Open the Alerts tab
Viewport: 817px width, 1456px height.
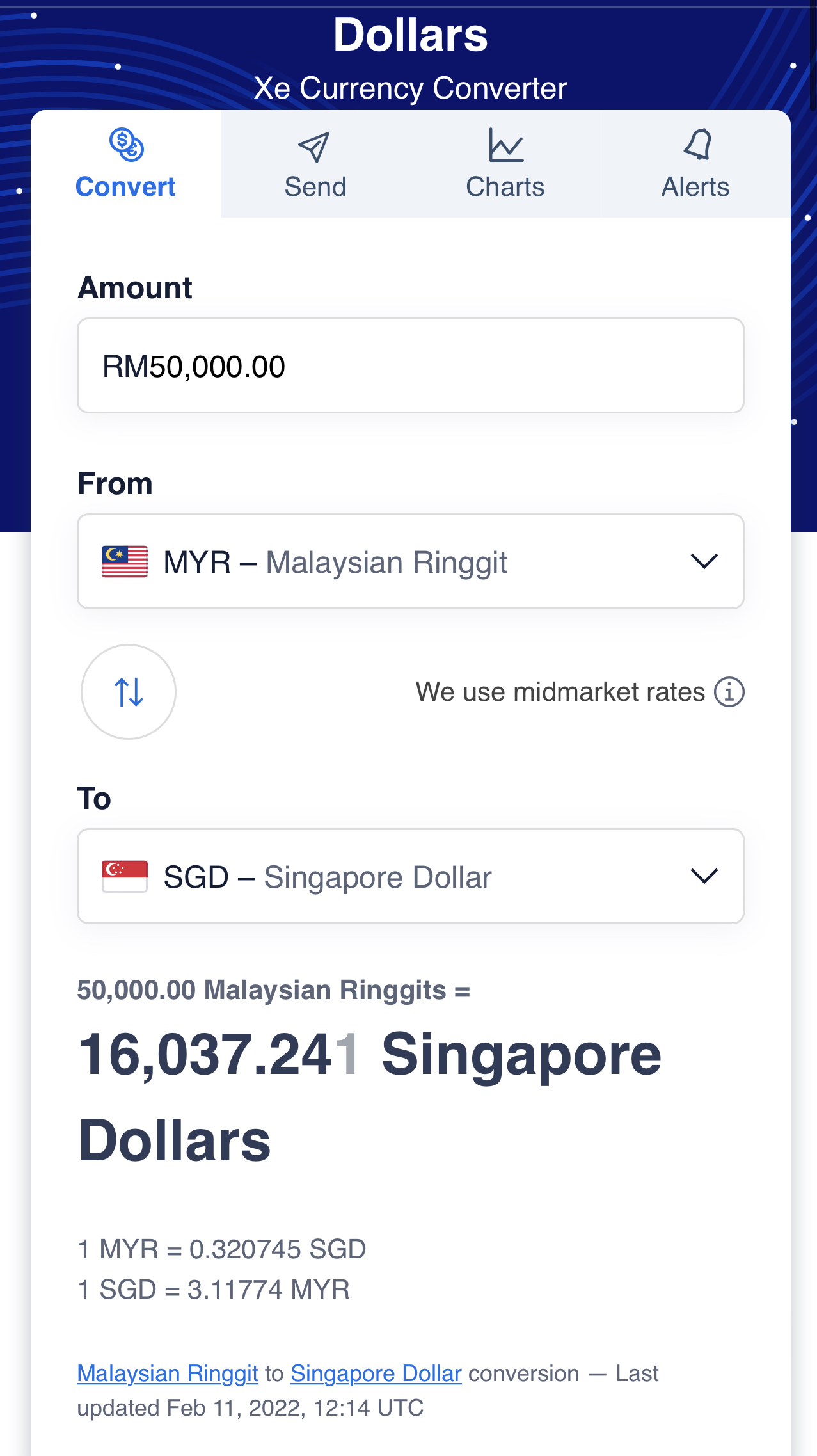pos(695,164)
